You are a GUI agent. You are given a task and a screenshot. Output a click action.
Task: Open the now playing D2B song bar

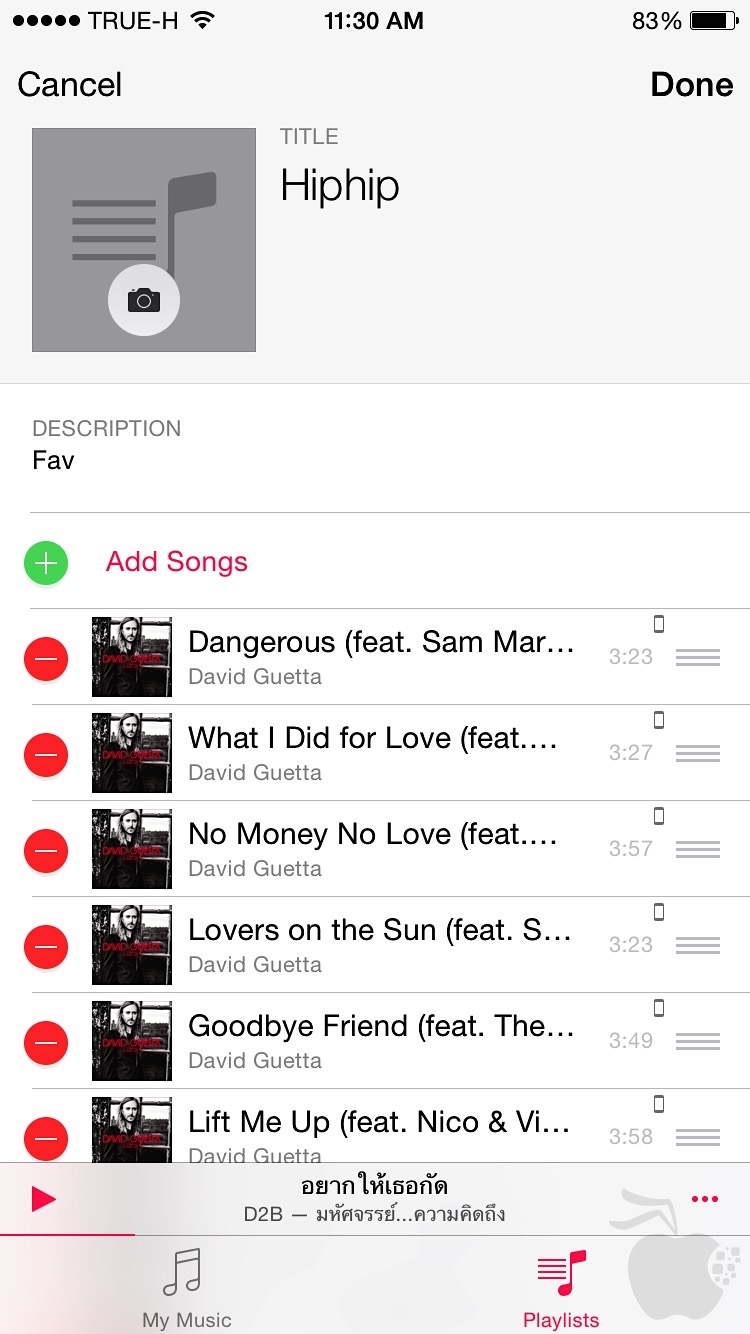(374, 1200)
